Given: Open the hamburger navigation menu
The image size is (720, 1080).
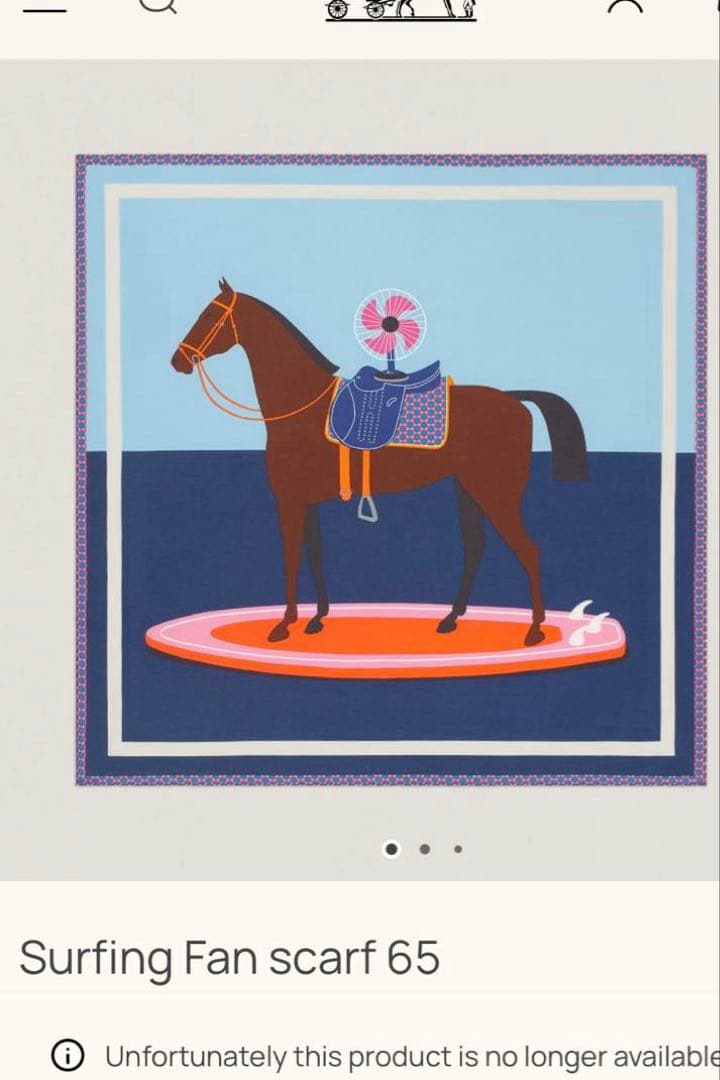Looking at the screenshot, I should point(43,9).
